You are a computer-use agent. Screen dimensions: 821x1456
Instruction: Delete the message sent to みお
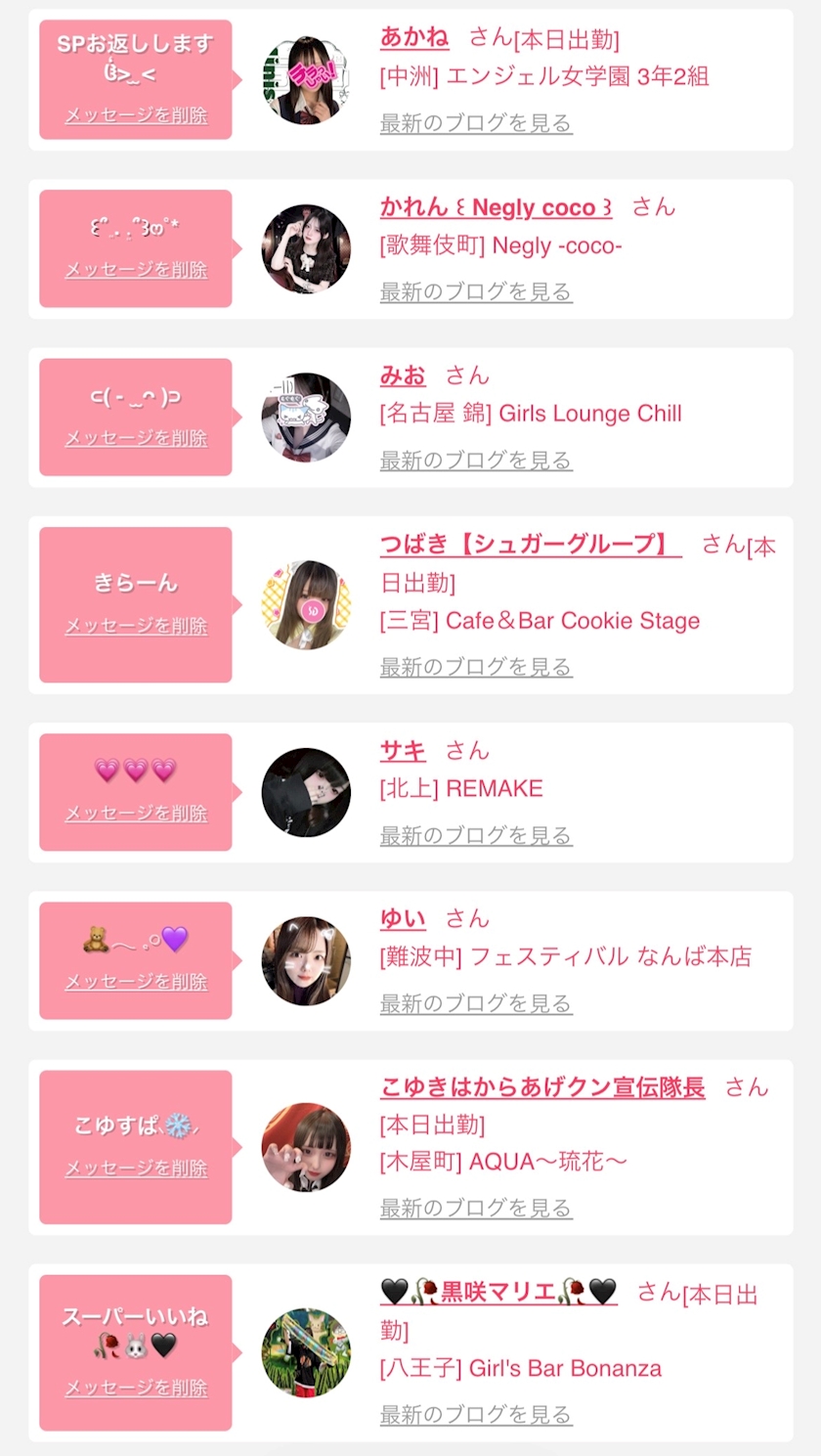coord(136,438)
